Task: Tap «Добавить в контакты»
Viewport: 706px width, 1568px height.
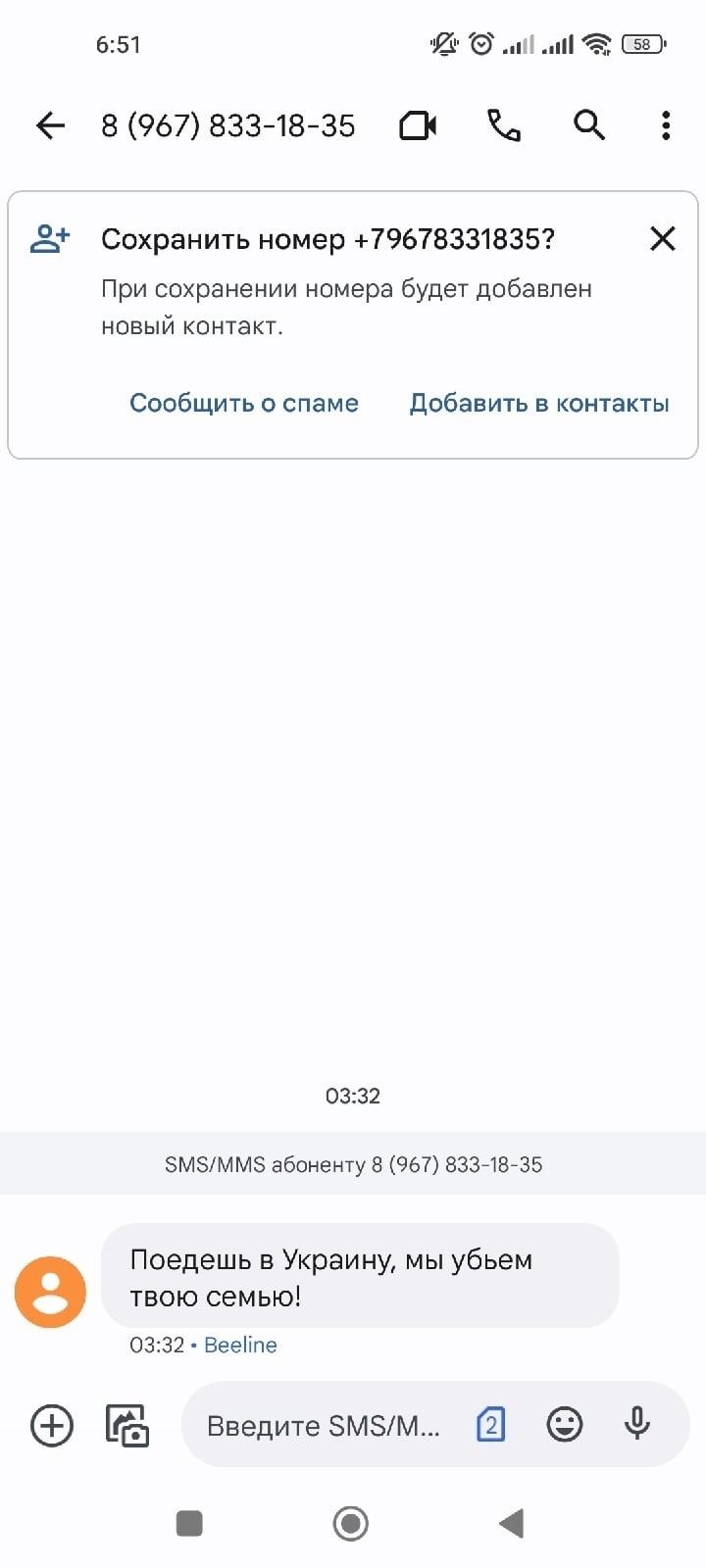Action: coord(539,403)
